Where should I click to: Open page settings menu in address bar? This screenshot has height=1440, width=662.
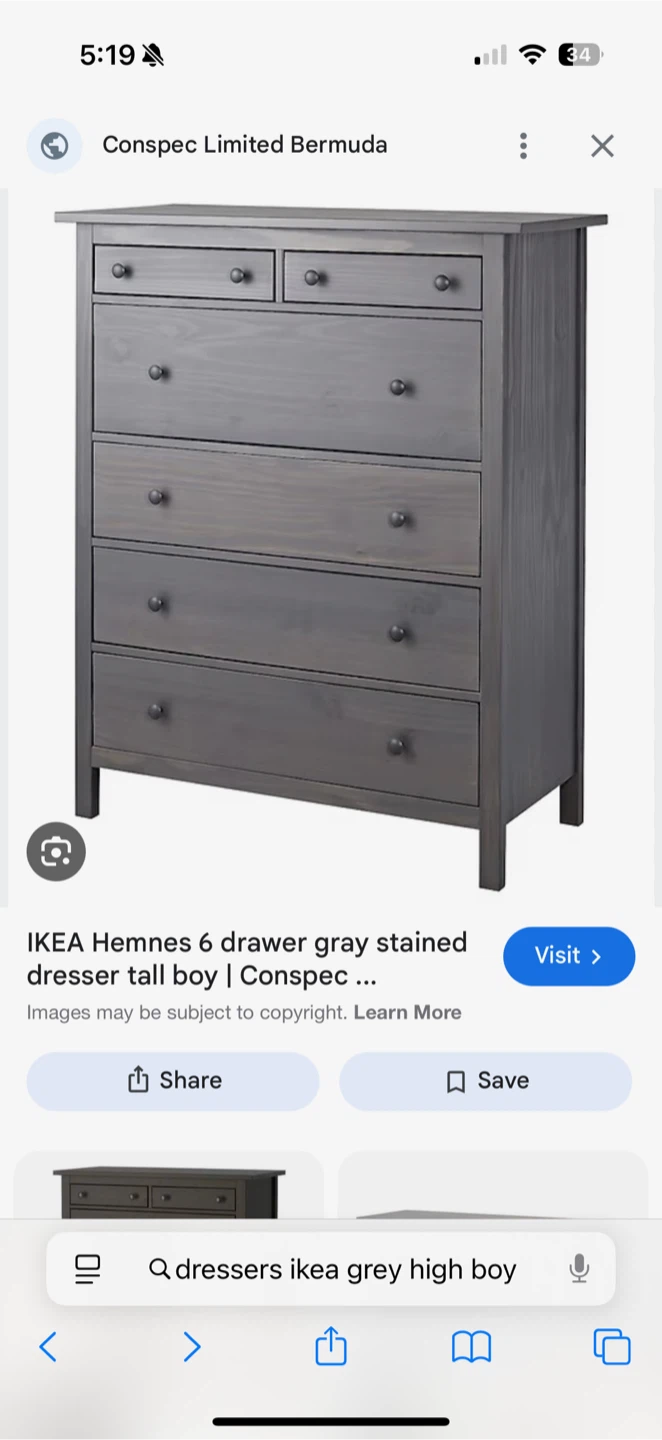tap(88, 1270)
